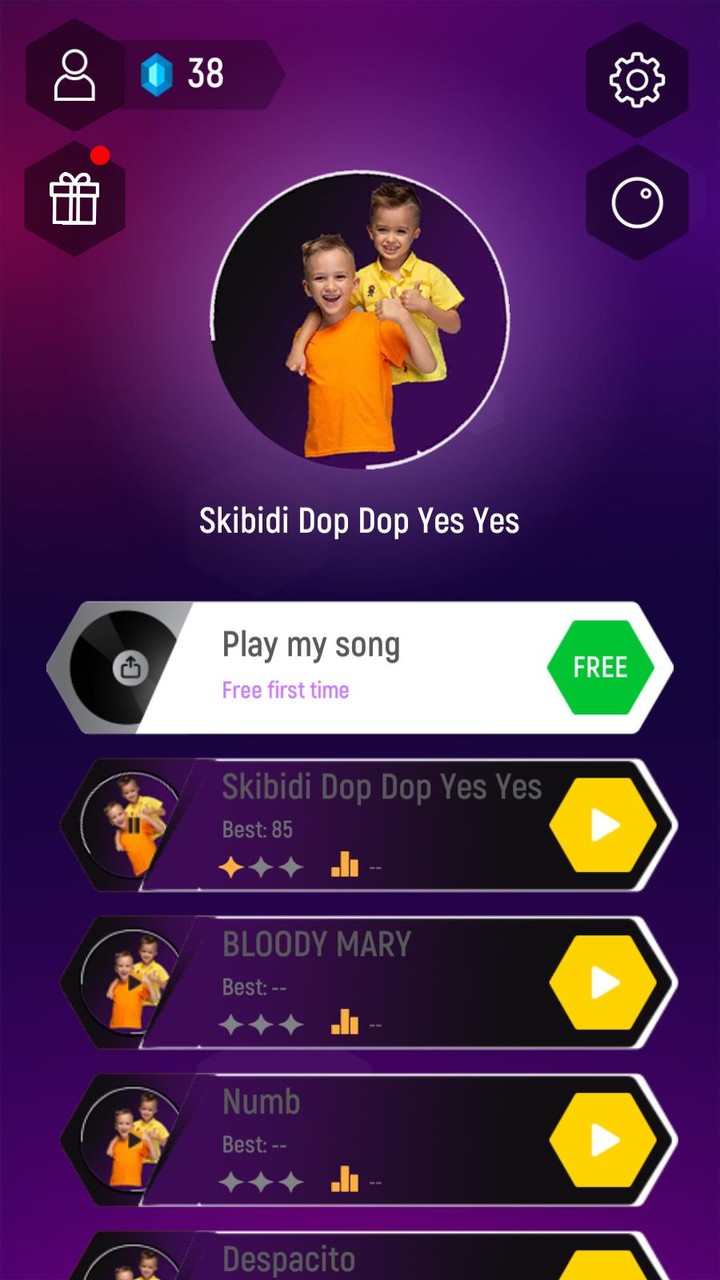Image resolution: width=720 pixels, height=1280 pixels.
Task: Launch the Numb song
Action: pyautogui.click(x=603, y=1140)
